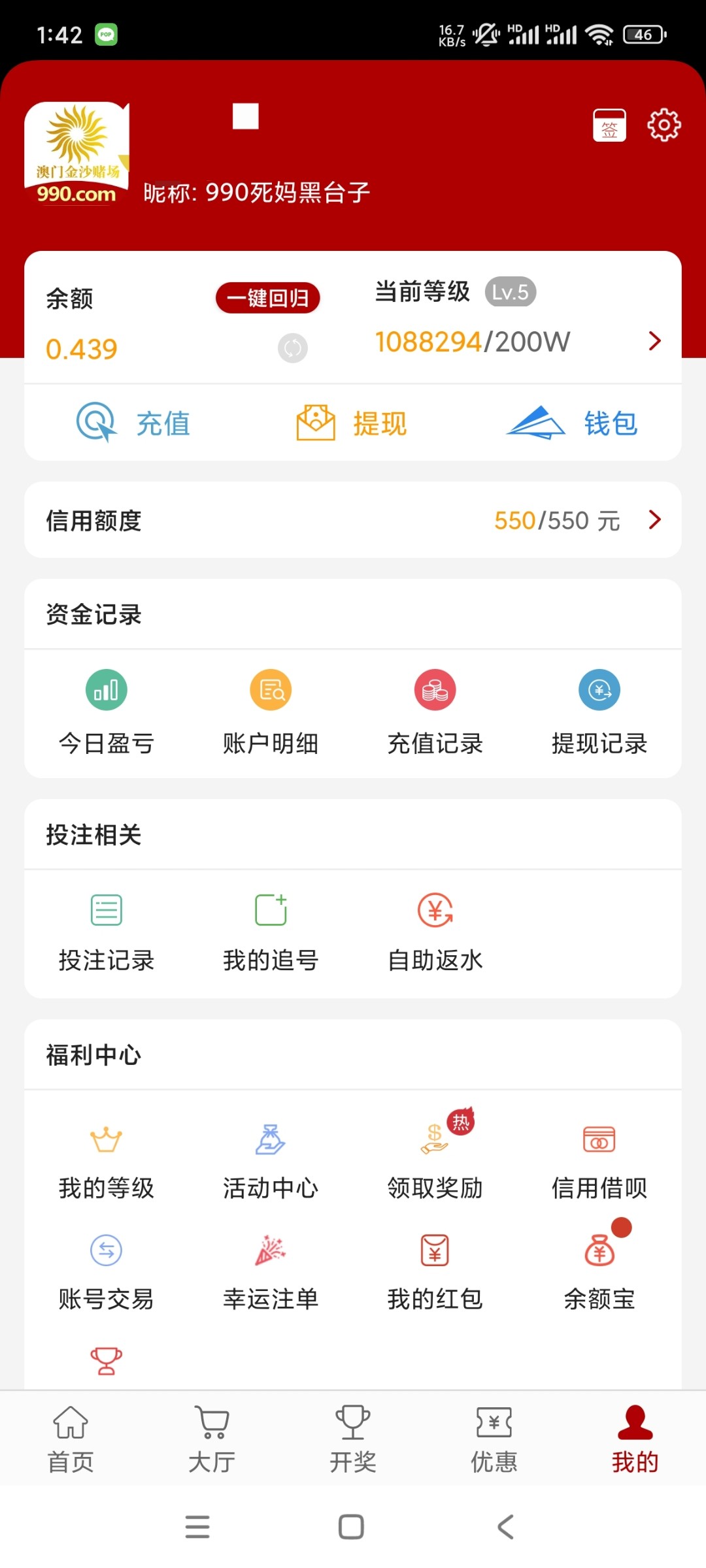Image resolution: width=706 pixels, height=1568 pixels.
Task: Tap the 一键回归 button
Action: click(268, 298)
